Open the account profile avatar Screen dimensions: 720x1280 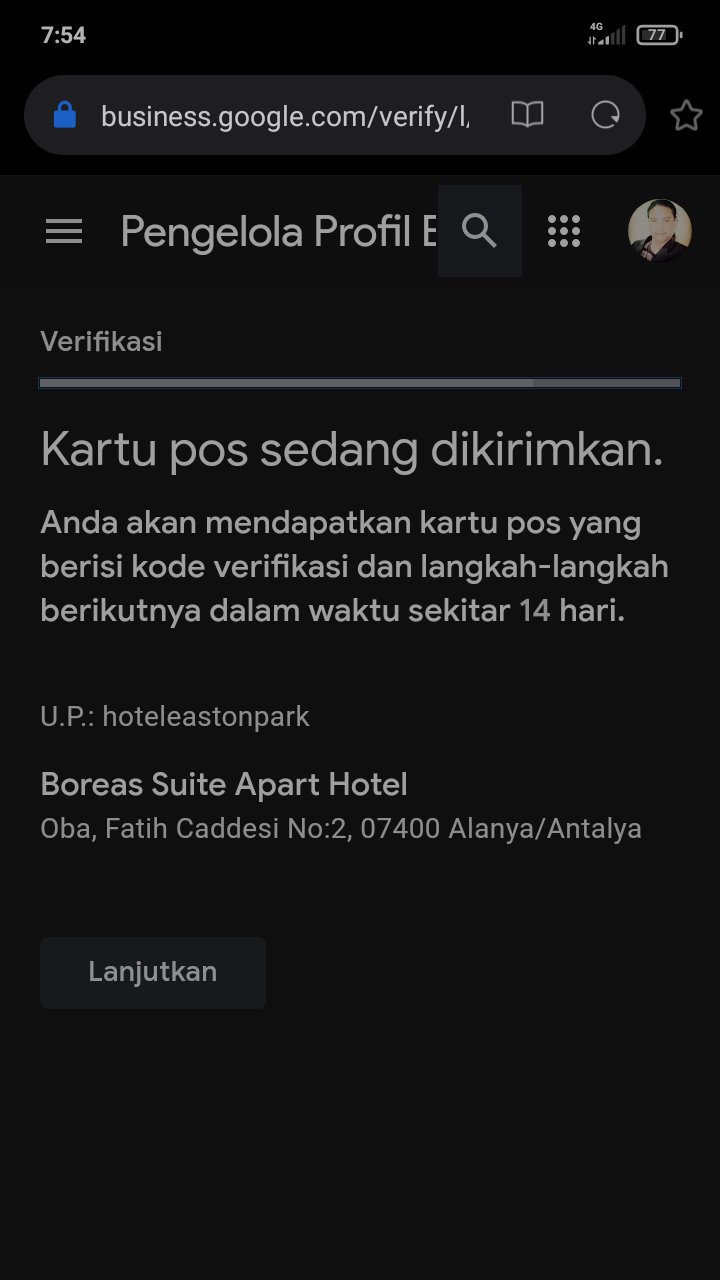[659, 231]
